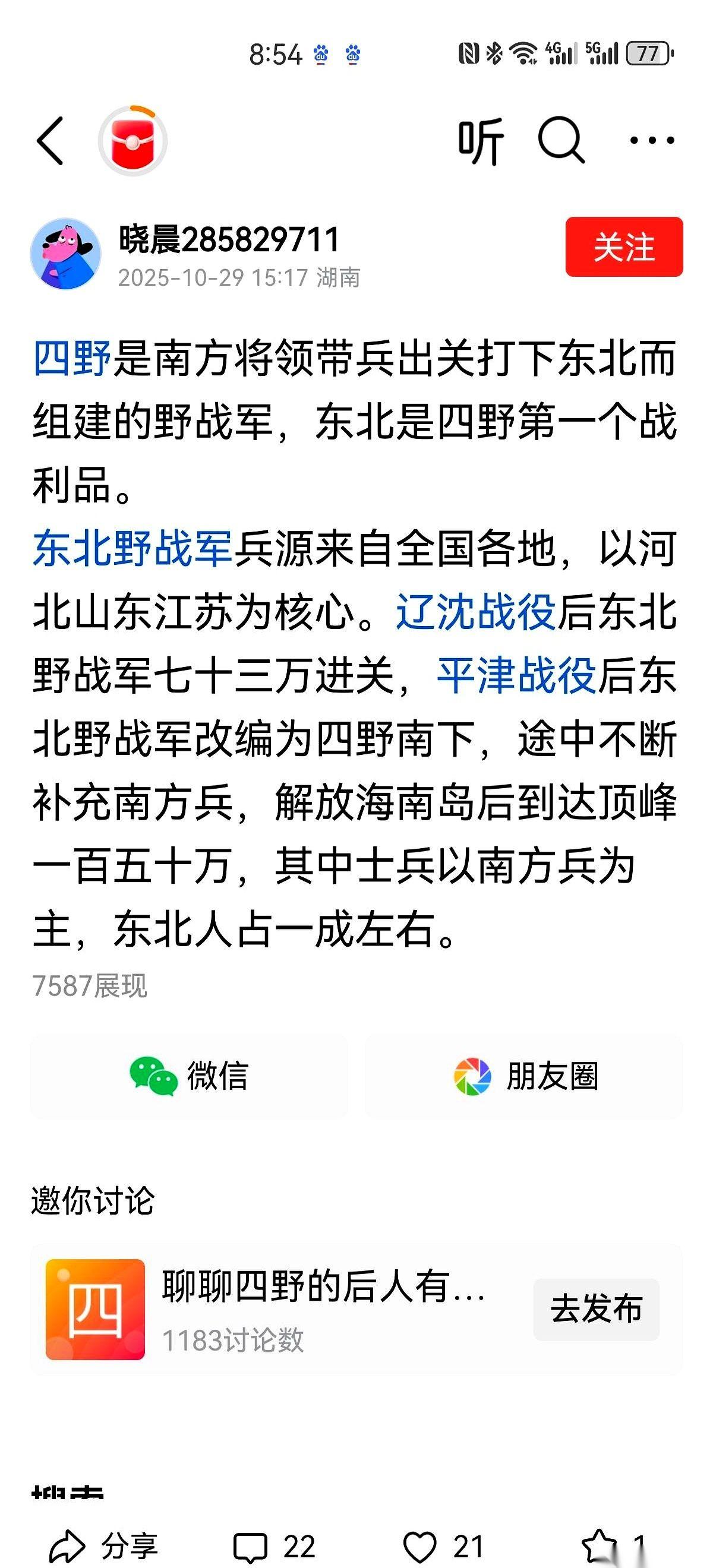
Task: Check the battery indicator showing 77
Action: pos(647,55)
